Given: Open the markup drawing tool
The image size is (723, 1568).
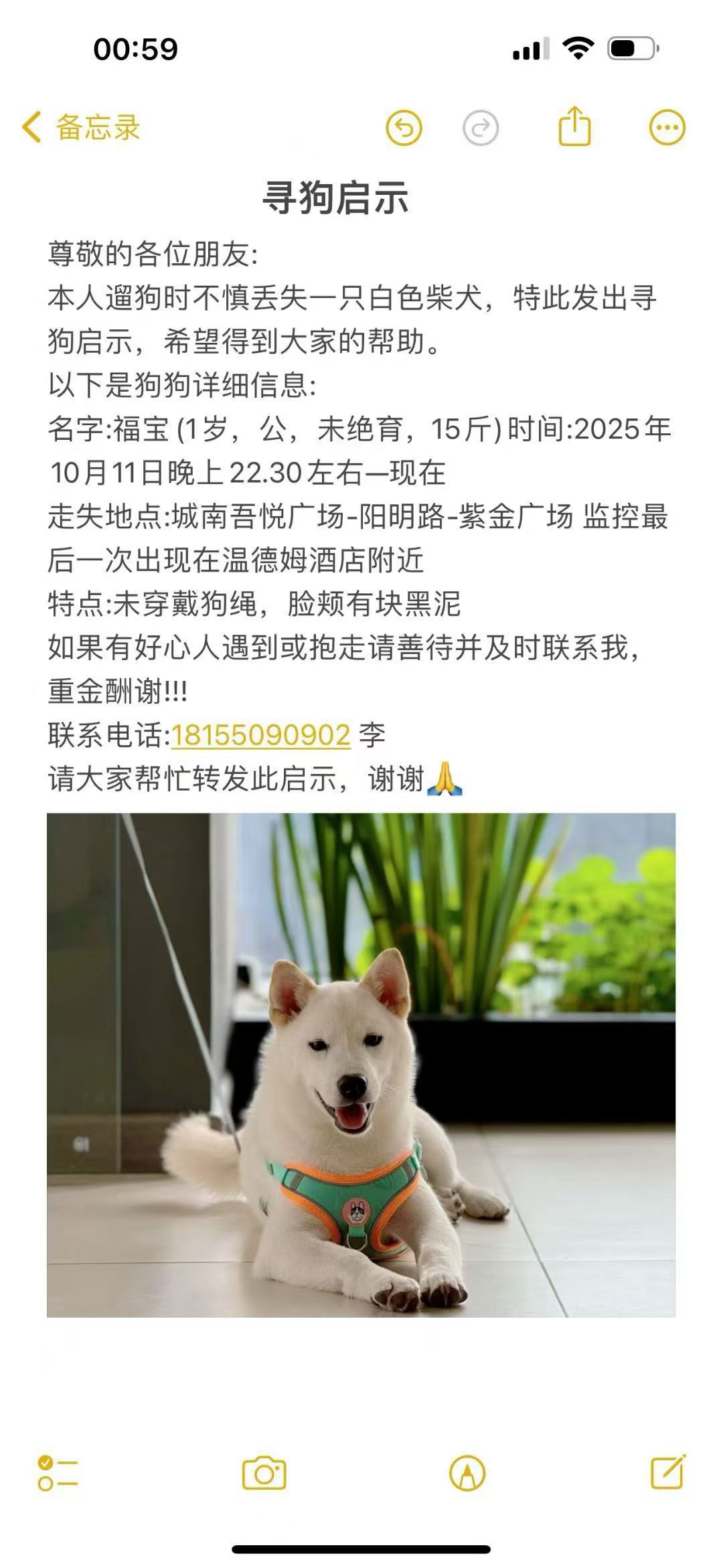Looking at the screenshot, I should click(467, 1473).
